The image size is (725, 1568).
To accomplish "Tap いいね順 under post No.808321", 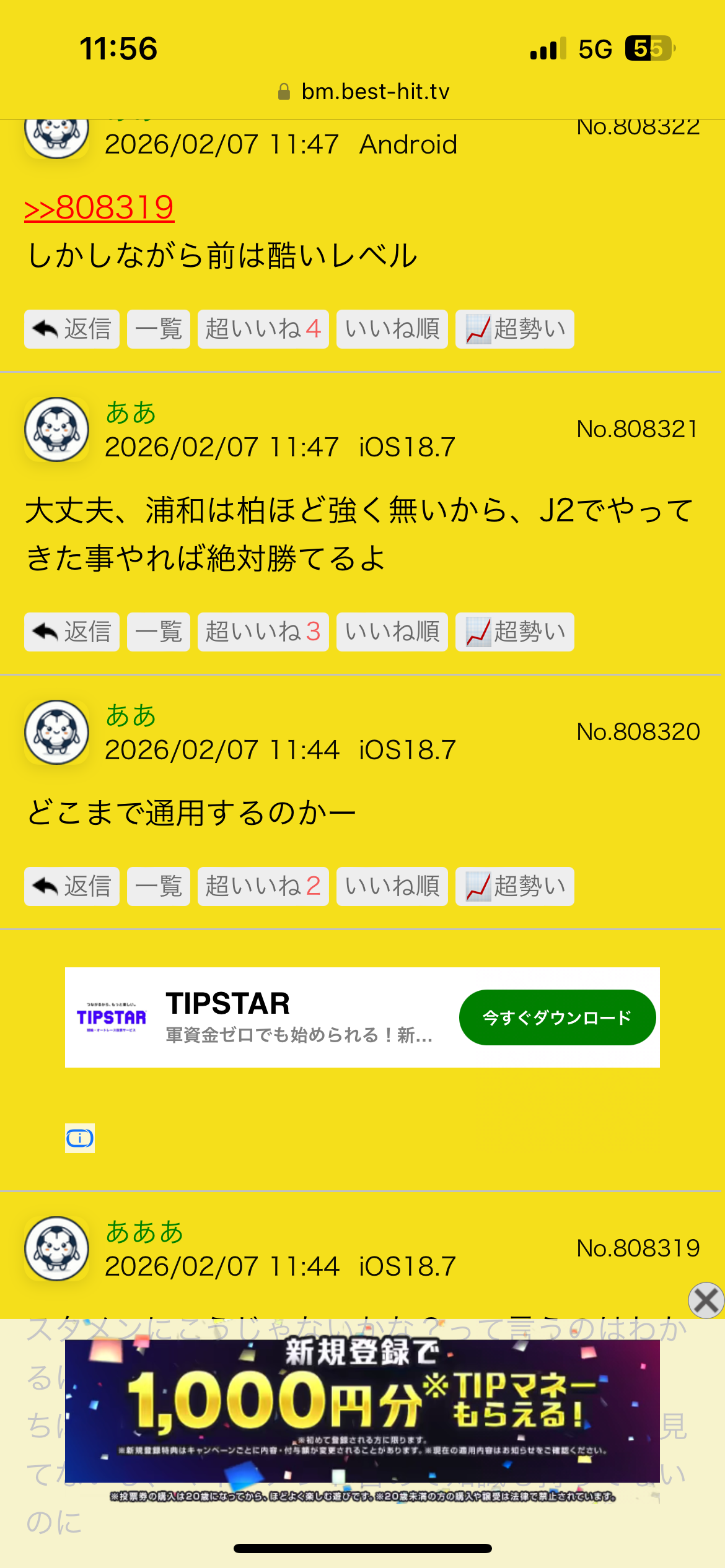I will click(392, 632).
